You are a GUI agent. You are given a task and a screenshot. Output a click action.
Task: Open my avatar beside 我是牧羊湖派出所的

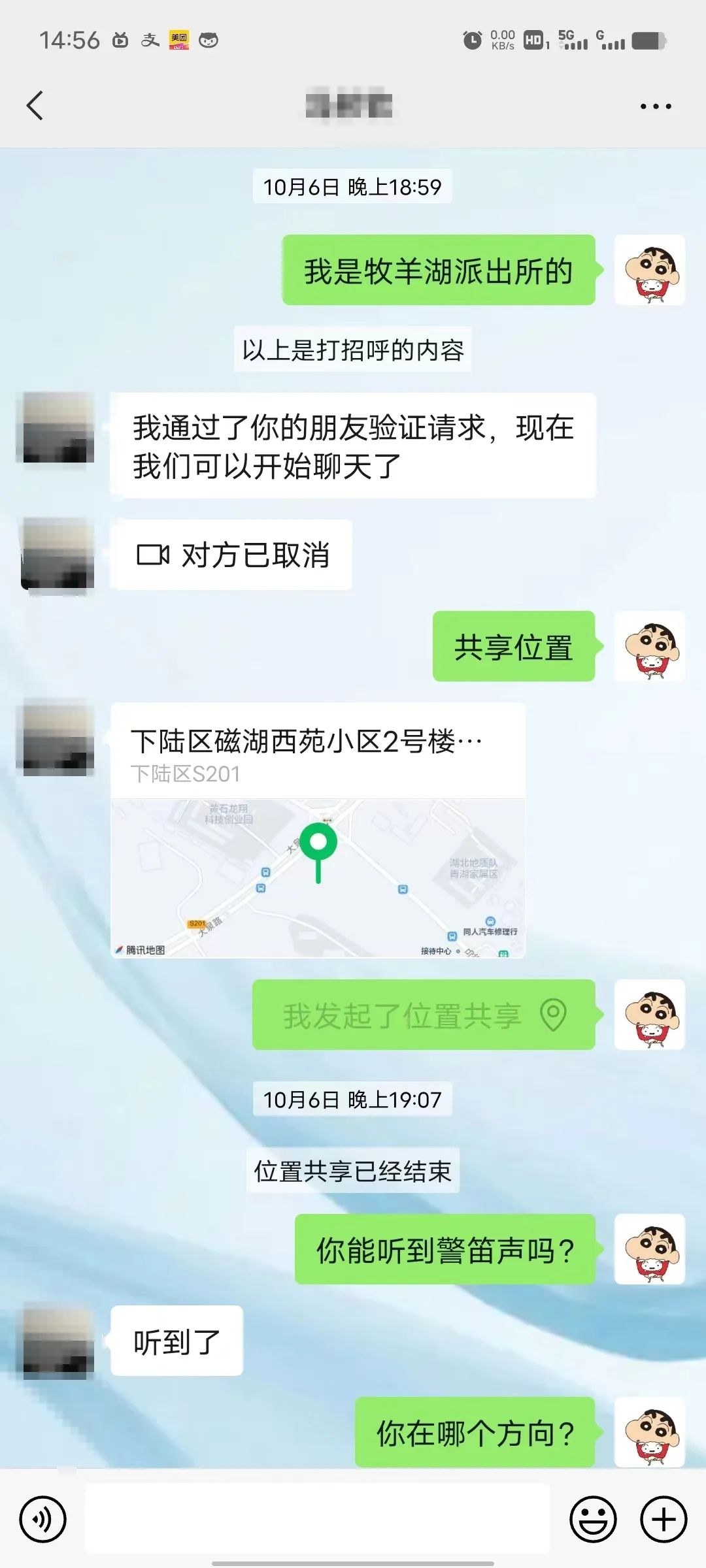point(650,270)
